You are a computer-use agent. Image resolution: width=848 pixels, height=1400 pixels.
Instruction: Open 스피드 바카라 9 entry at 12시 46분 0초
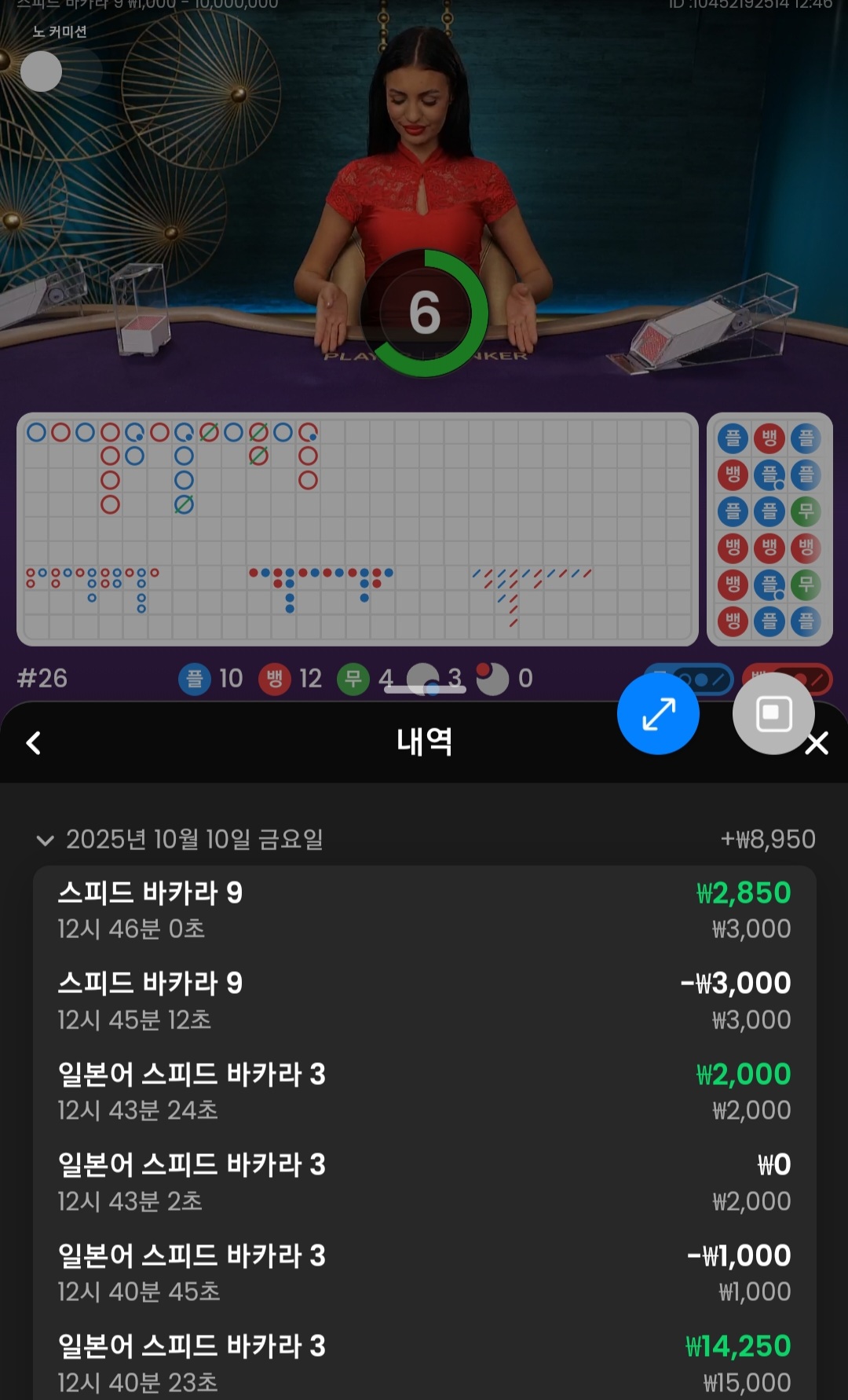click(424, 910)
